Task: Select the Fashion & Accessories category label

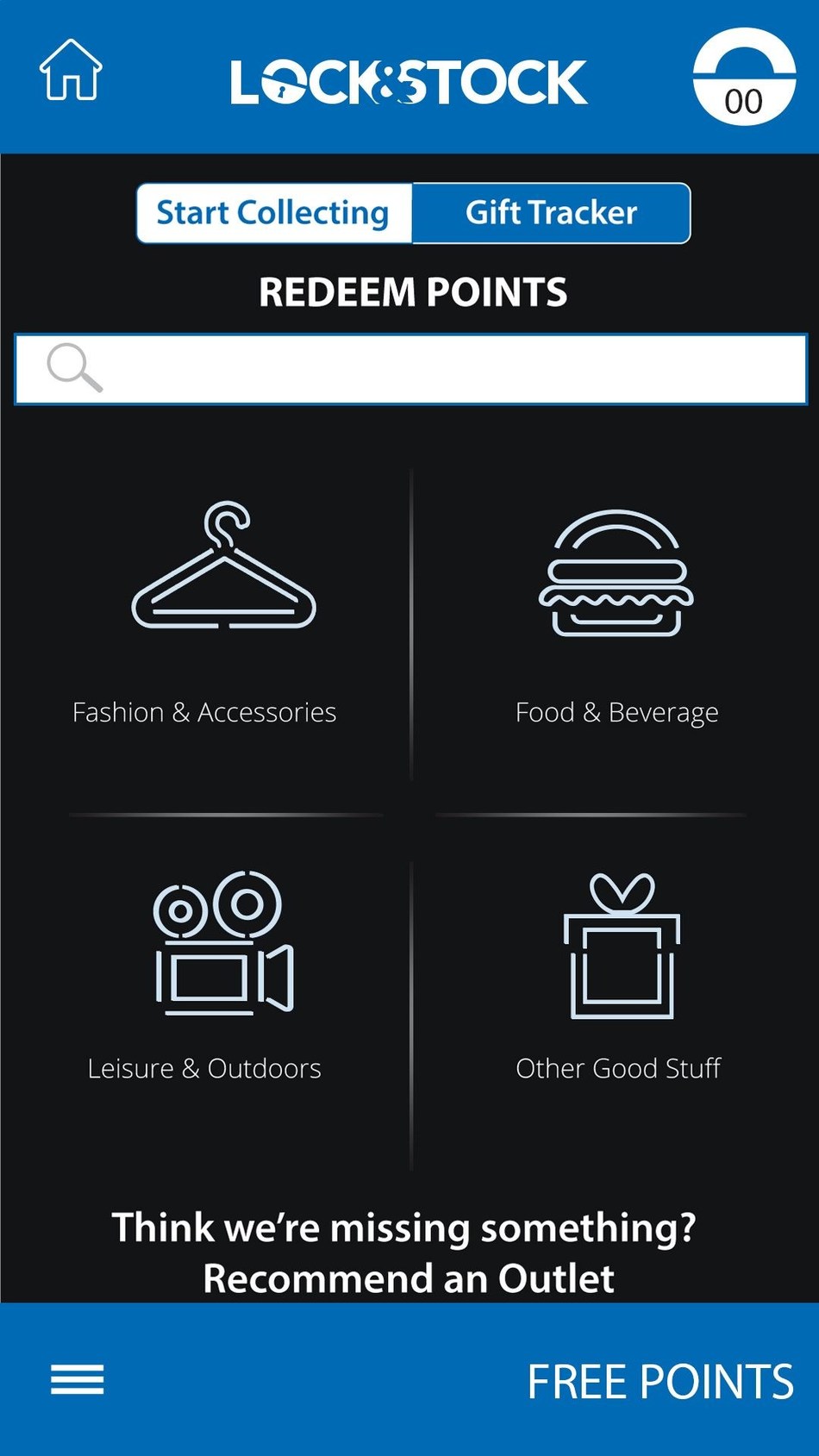Action: click(x=205, y=712)
